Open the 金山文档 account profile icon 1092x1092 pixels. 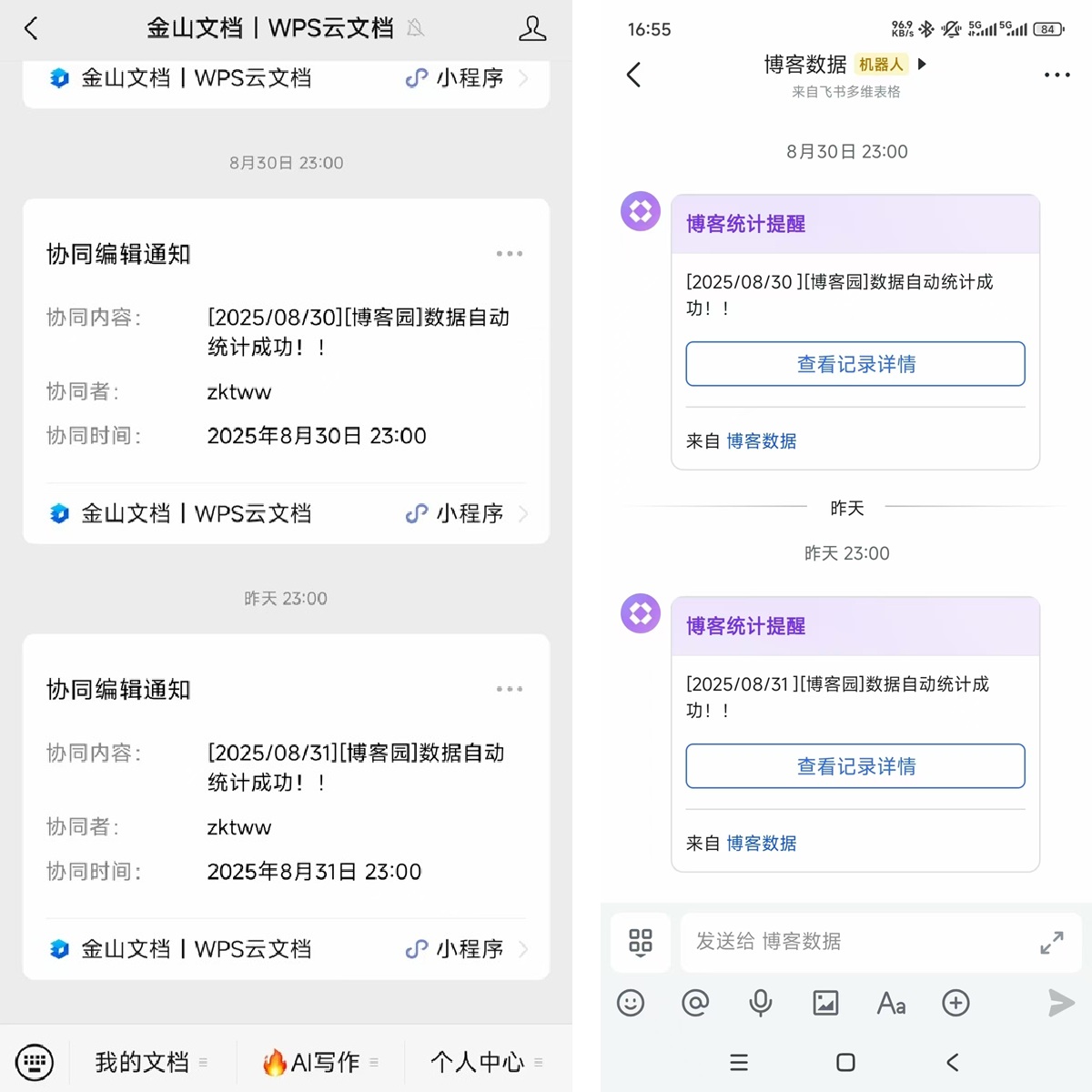[x=532, y=28]
